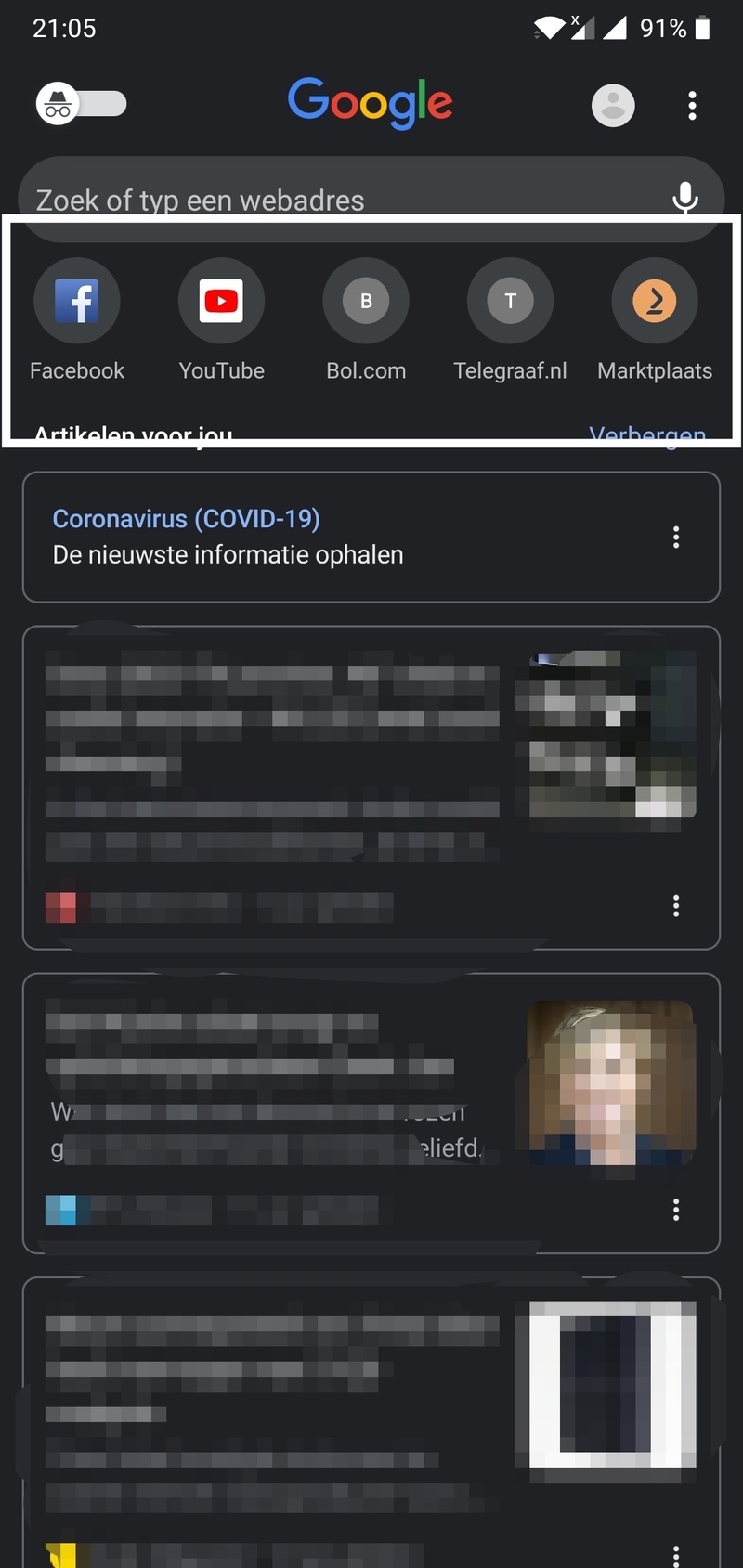Open the second article's portrait thumbnail
743x1568 pixels.
point(608,1081)
